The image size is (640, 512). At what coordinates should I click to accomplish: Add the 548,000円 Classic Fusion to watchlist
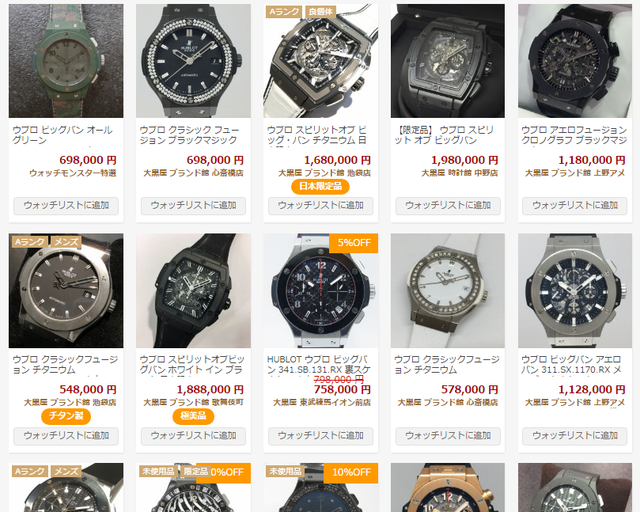(x=65, y=436)
